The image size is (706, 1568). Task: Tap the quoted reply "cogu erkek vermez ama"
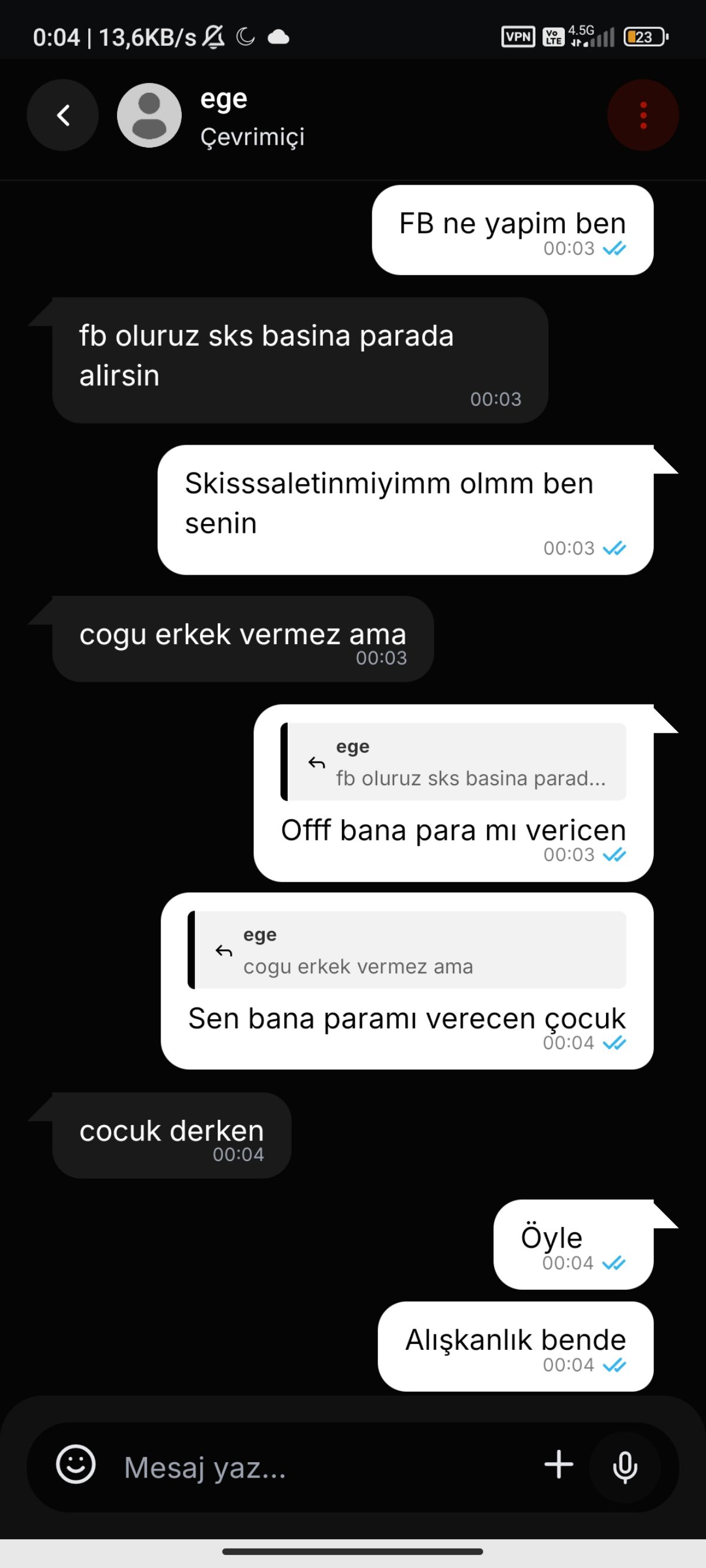(x=407, y=950)
